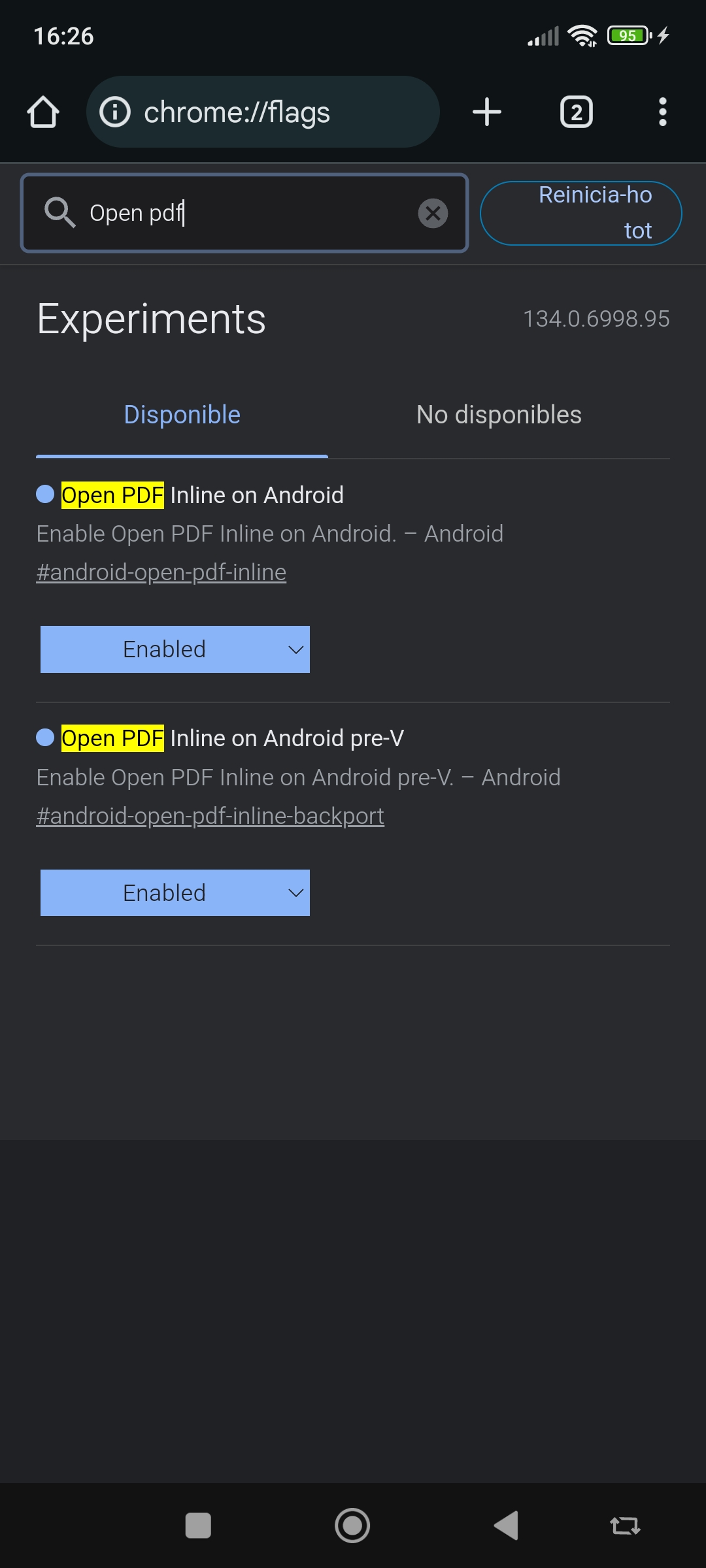This screenshot has height=1568, width=706.
Task: Expand the dropdown for Open PDF Inline pre-V
Action: tap(175, 892)
